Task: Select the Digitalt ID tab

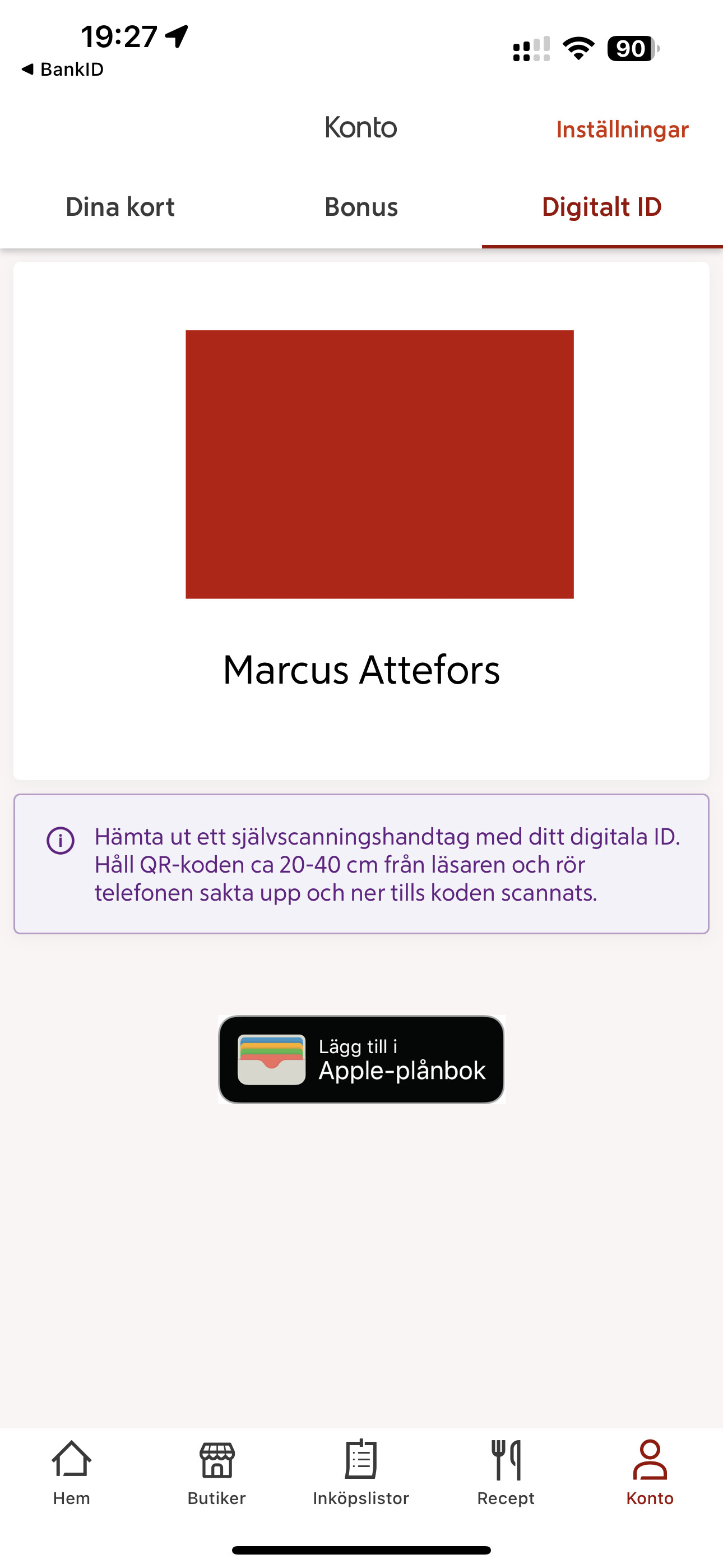Action: (601, 207)
